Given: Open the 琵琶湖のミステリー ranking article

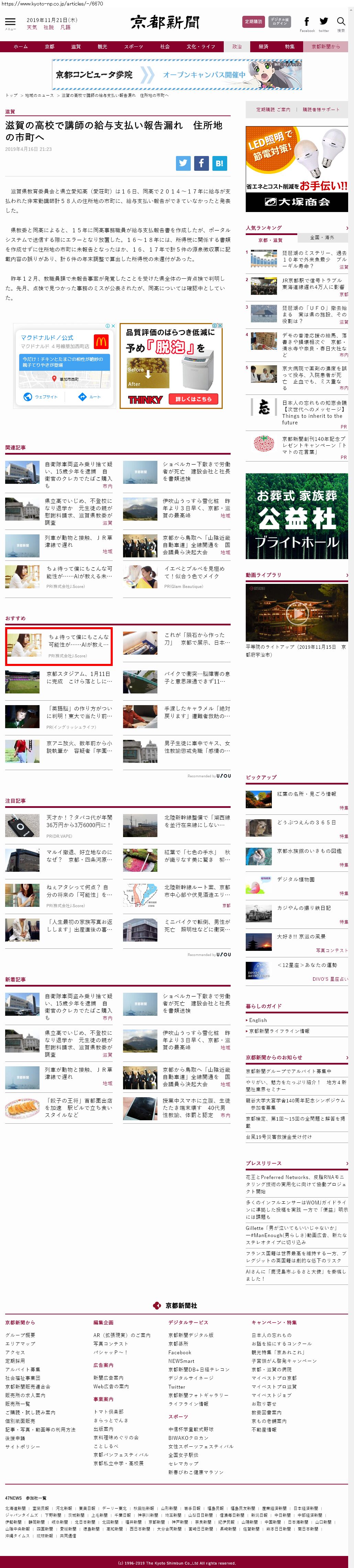Looking at the screenshot, I should point(314,256).
